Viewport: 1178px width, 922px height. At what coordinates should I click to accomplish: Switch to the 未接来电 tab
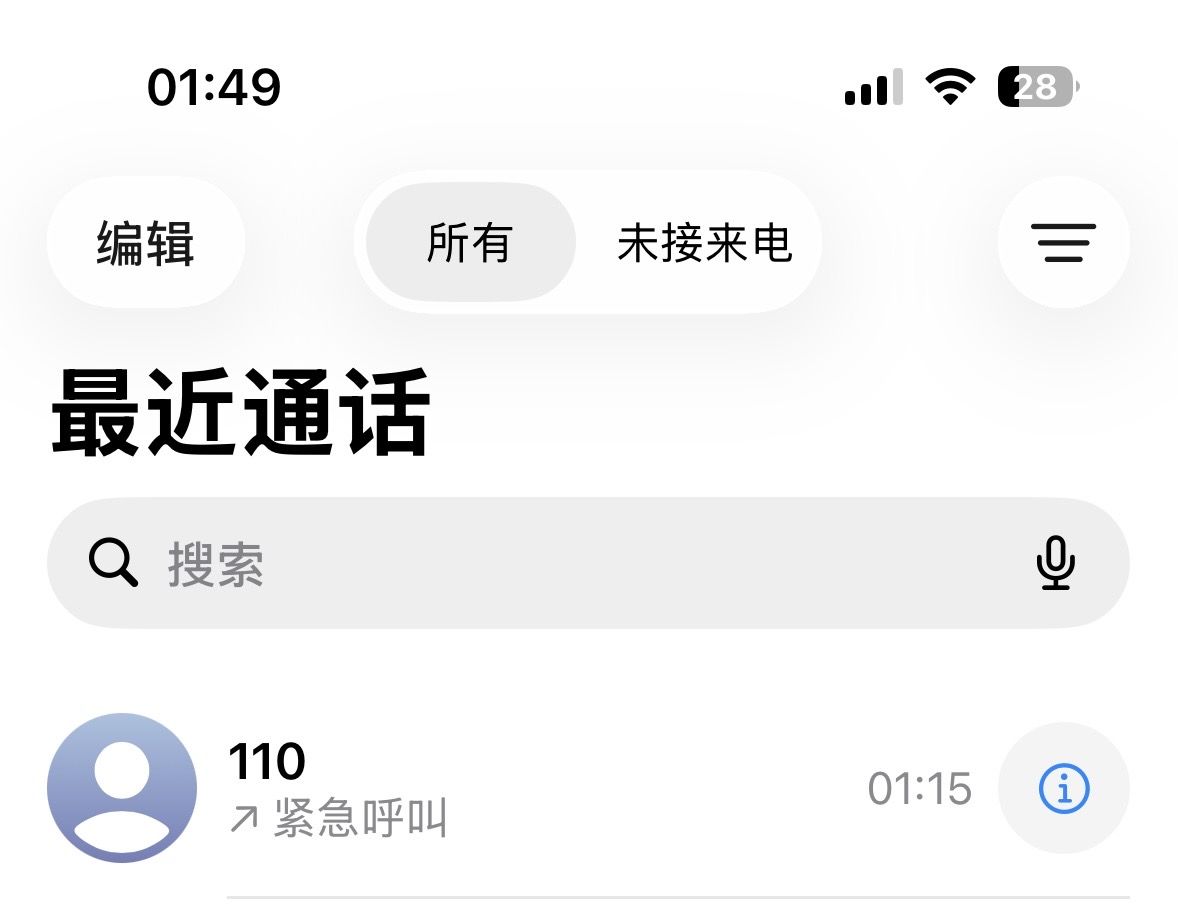(x=704, y=243)
